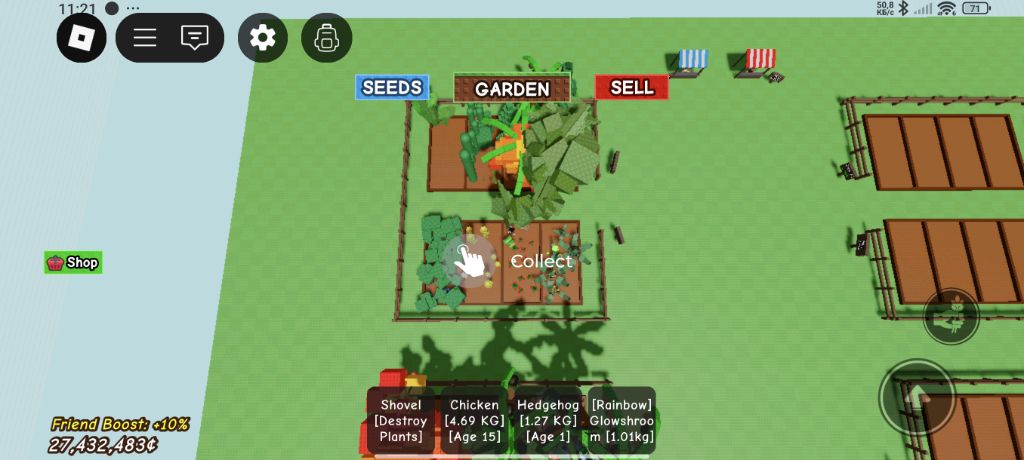The height and width of the screenshot is (460, 1024).
Task: Open the hamburger menu
Action: [x=145, y=38]
